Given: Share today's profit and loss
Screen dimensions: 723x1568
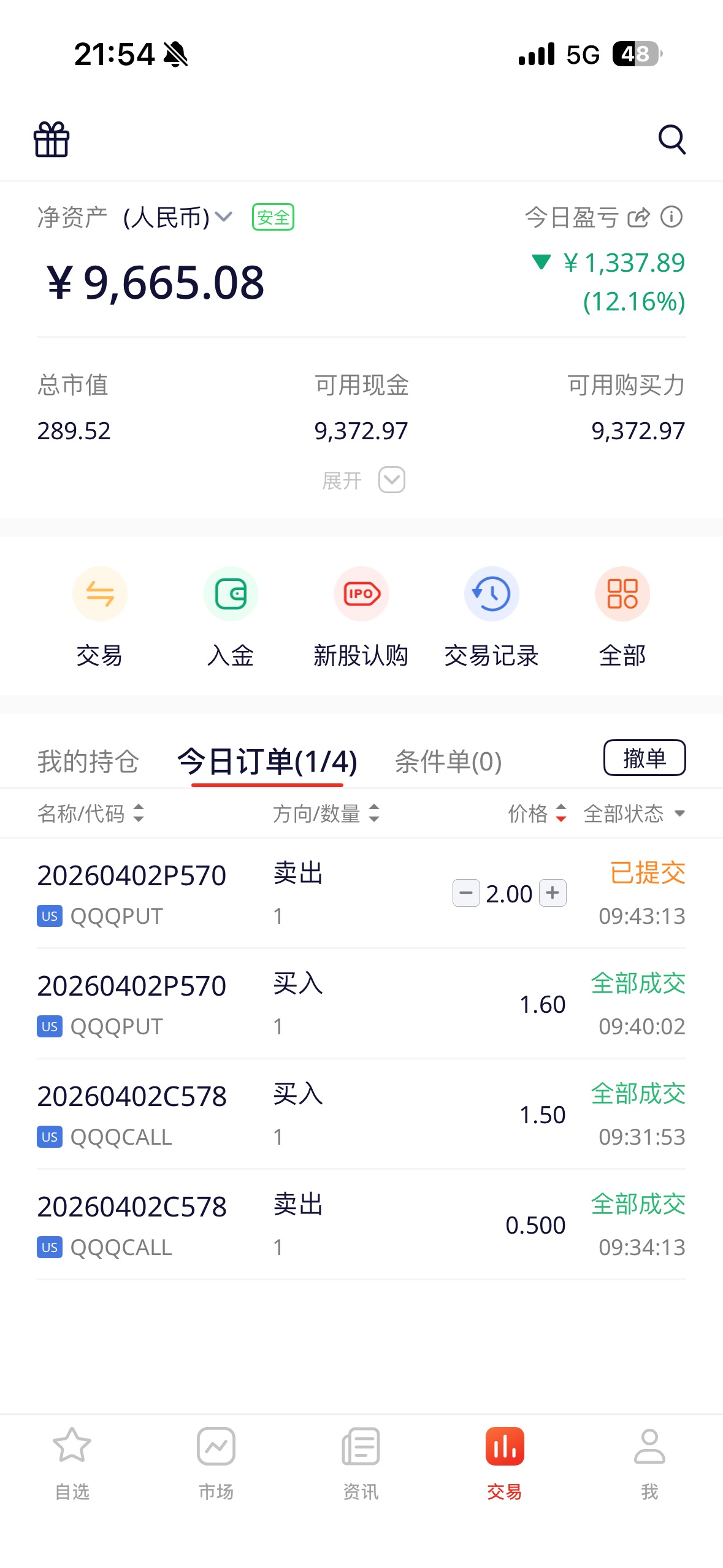Looking at the screenshot, I should point(638,217).
